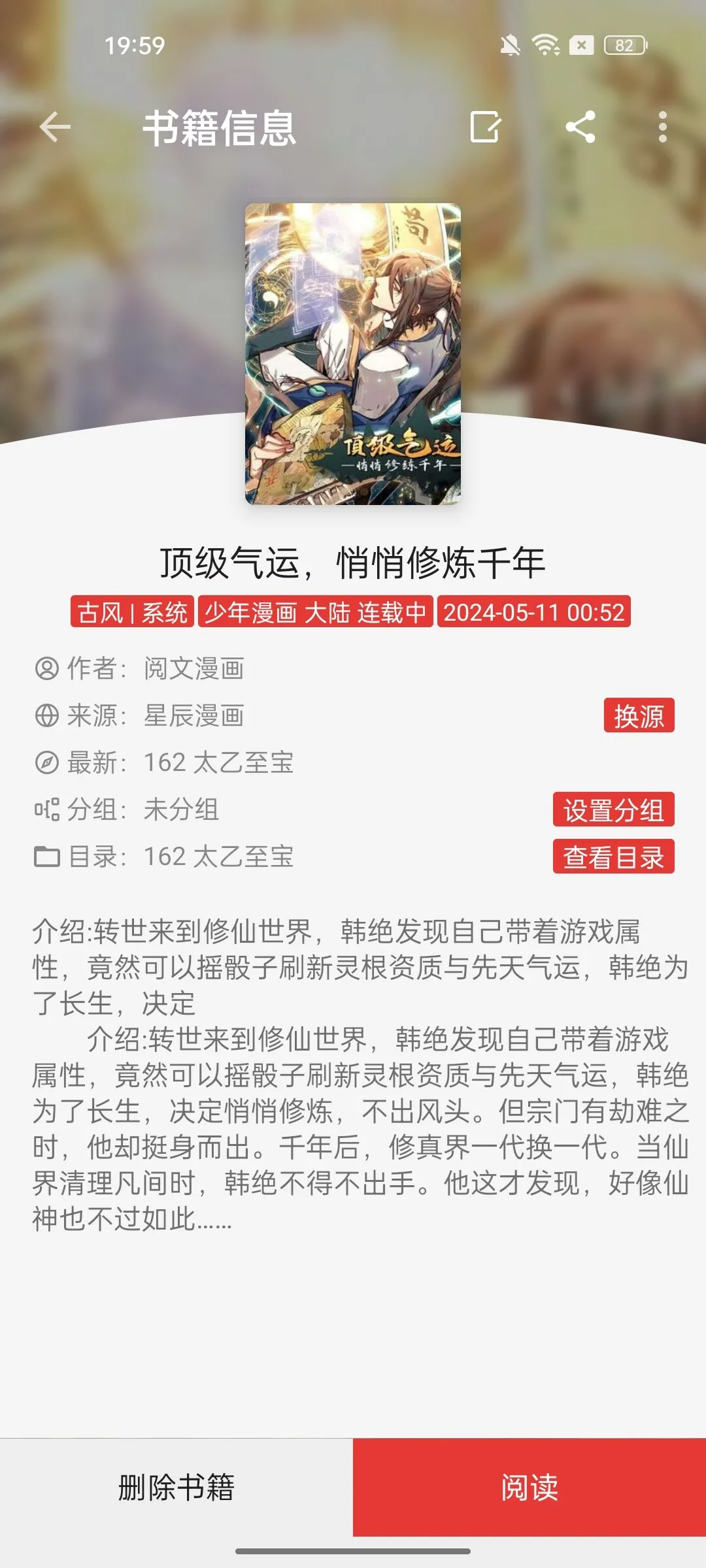Tap 换源 to change source

point(639,716)
